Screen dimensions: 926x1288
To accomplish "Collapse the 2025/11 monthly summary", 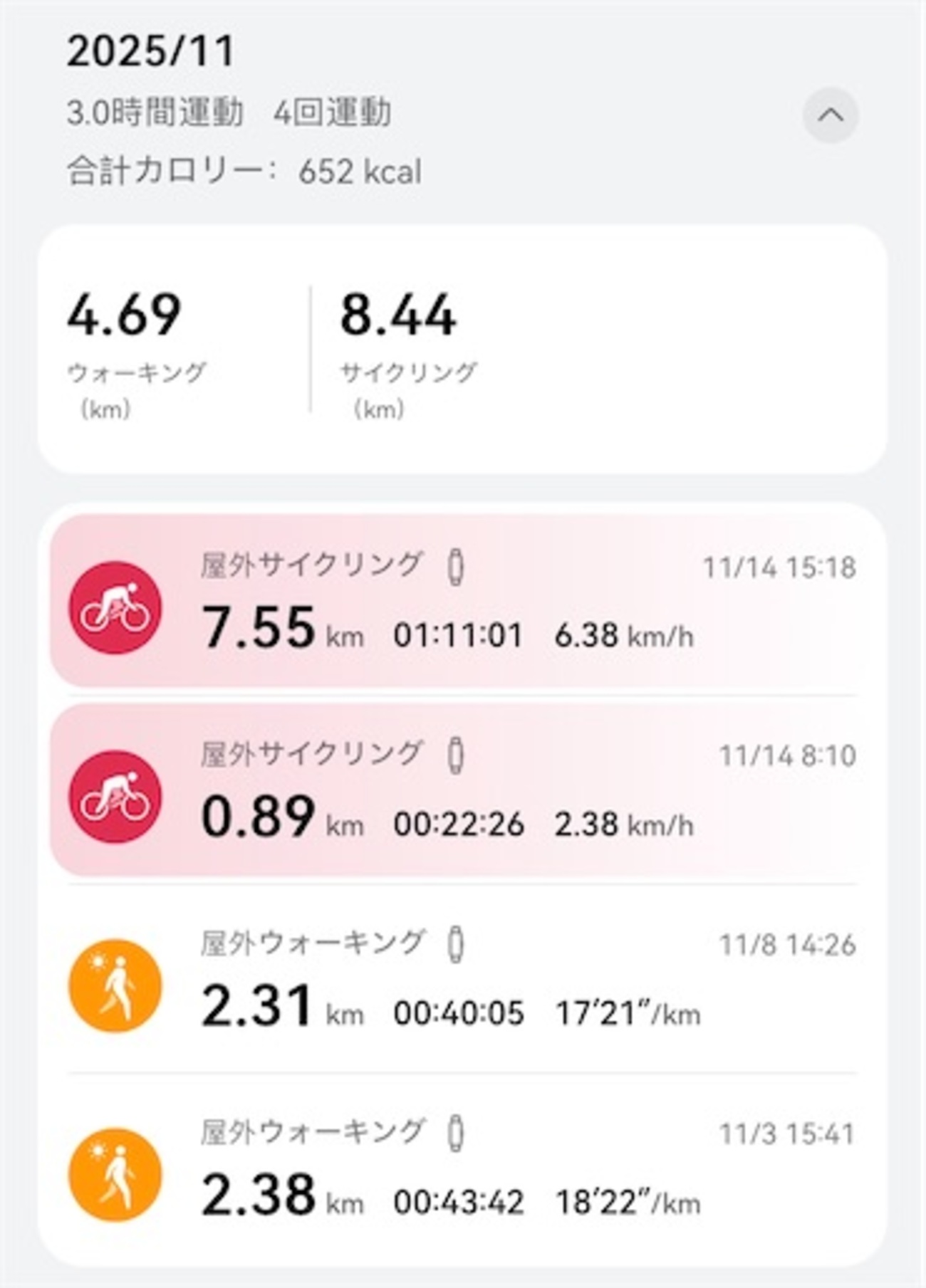I will 831,115.
